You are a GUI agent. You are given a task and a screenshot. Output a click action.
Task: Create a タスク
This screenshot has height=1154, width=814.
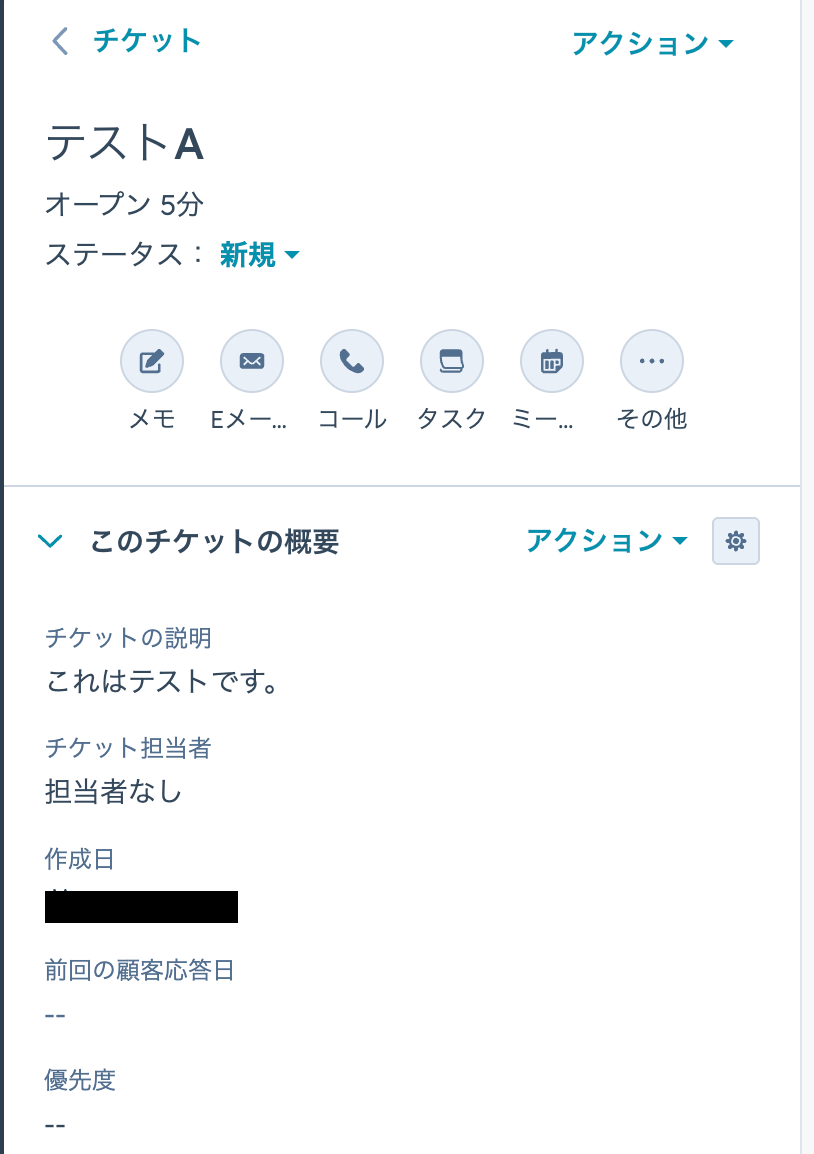(x=452, y=361)
